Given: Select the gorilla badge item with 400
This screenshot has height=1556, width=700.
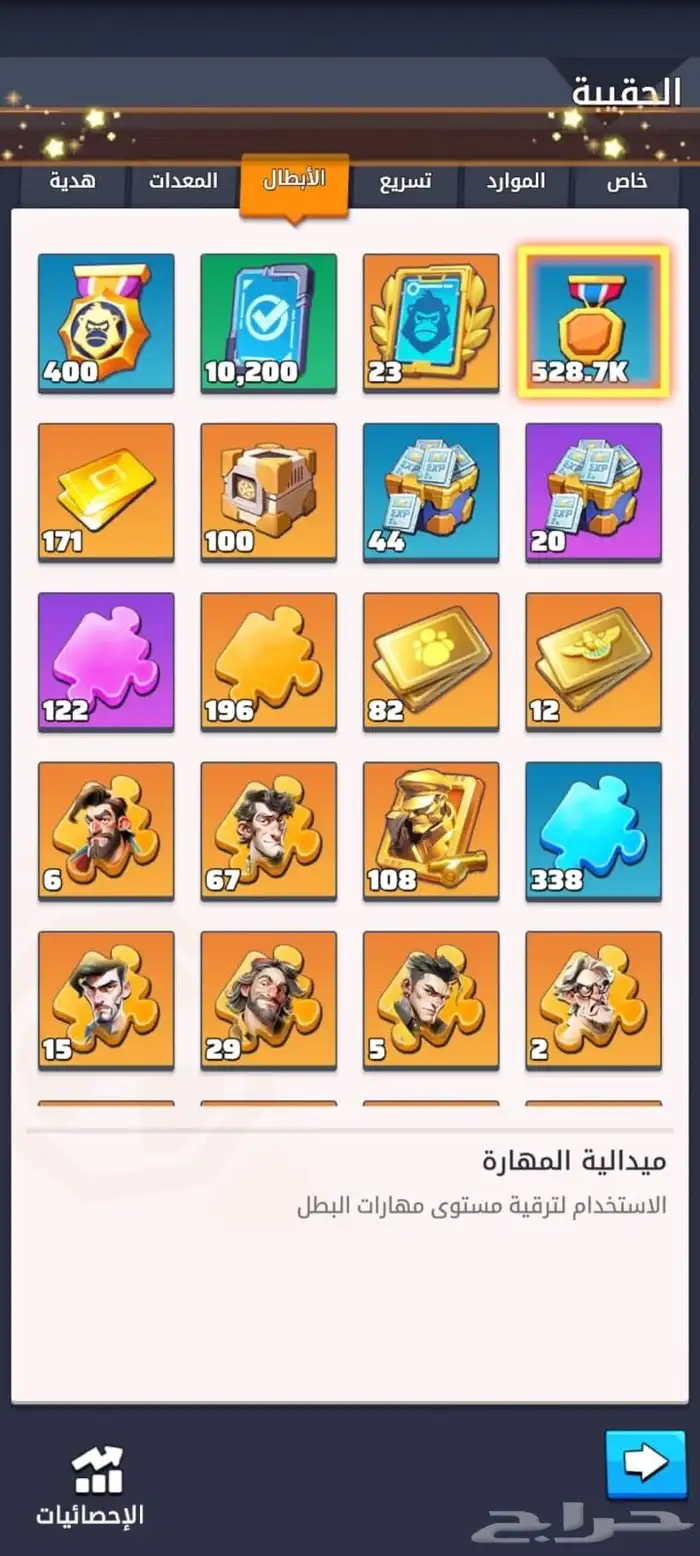Looking at the screenshot, I should tap(106, 322).
